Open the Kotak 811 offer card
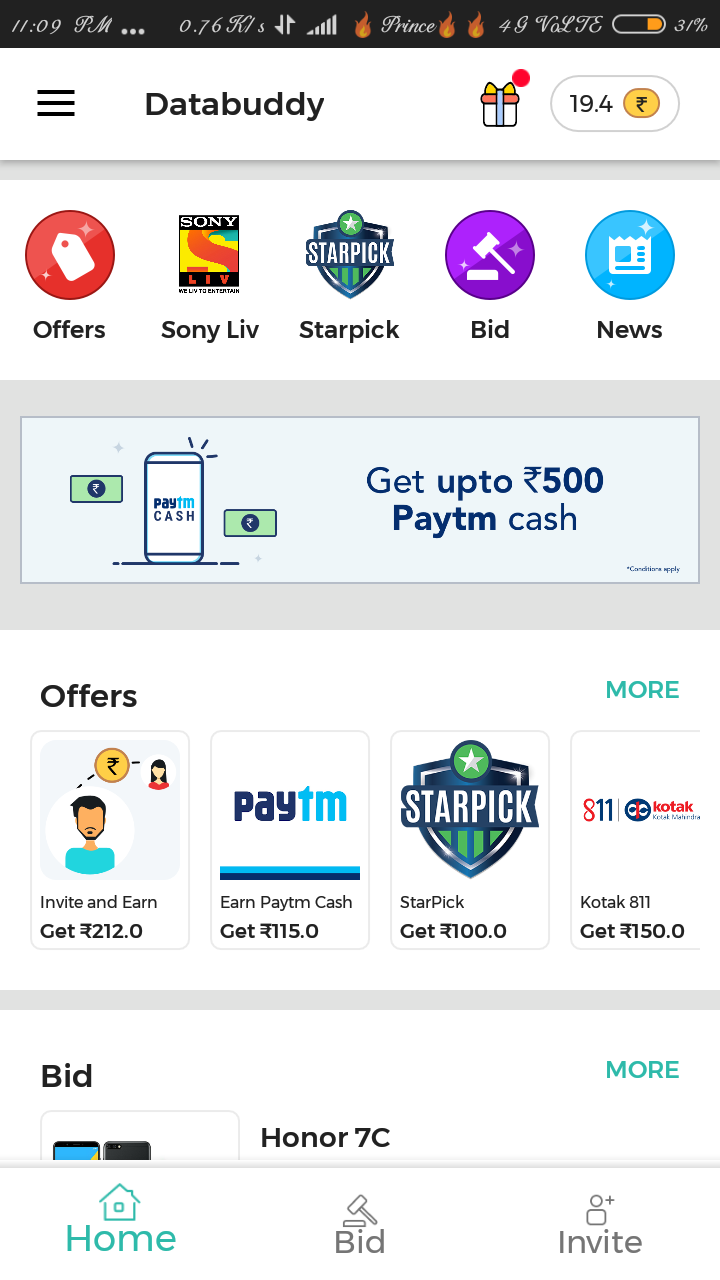 [x=634, y=839]
